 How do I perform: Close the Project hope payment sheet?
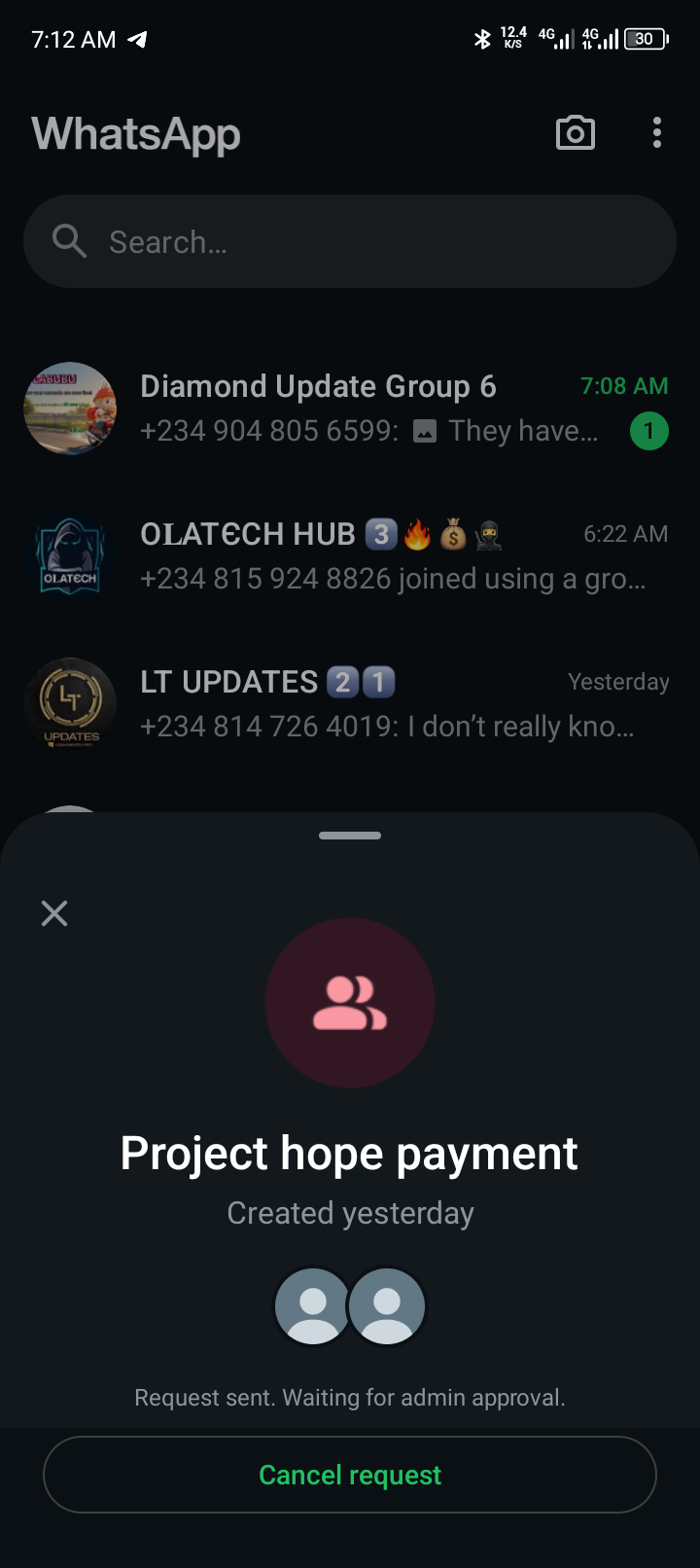click(x=54, y=912)
